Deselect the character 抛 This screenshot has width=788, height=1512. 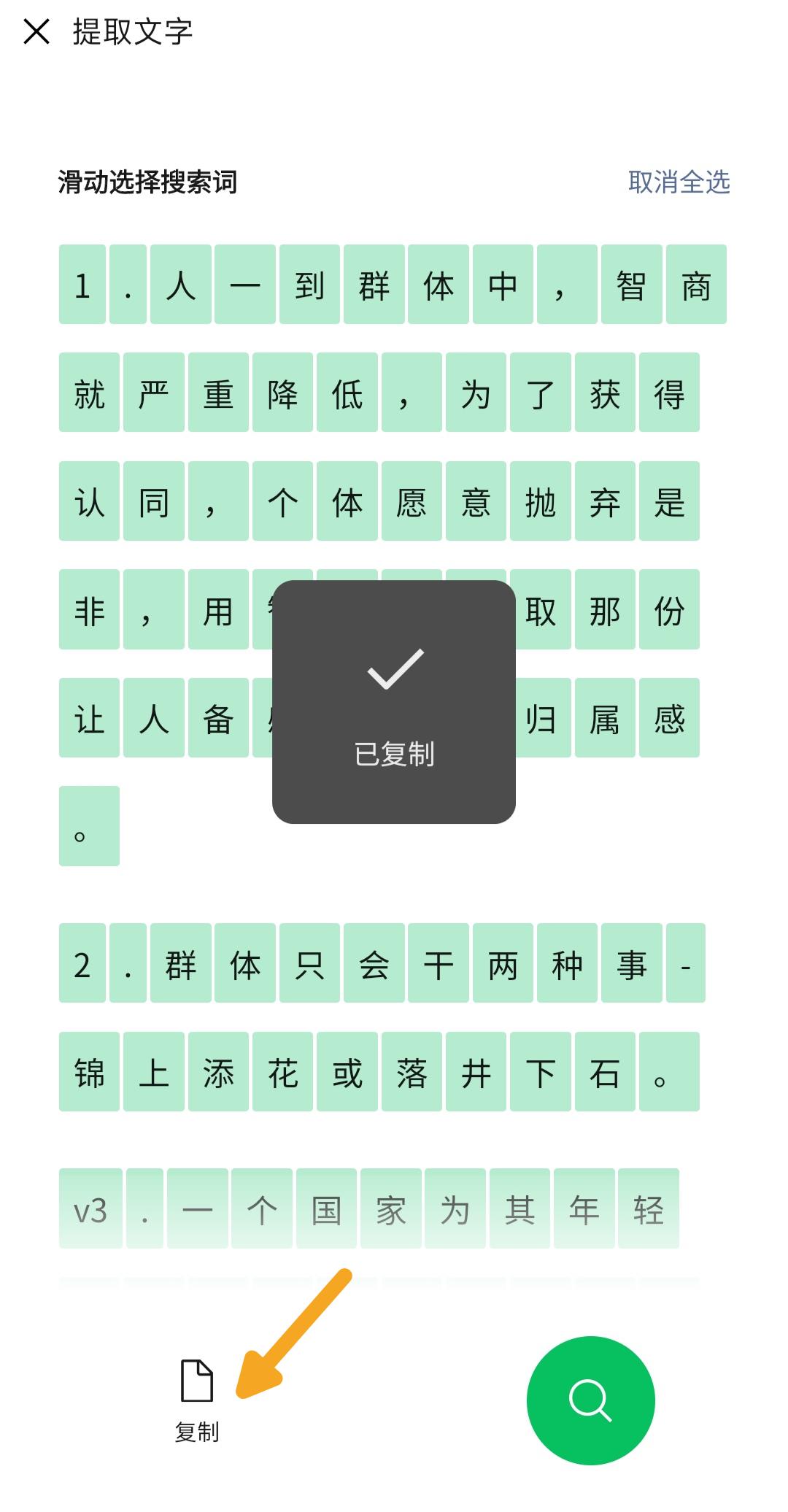(x=541, y=501)
